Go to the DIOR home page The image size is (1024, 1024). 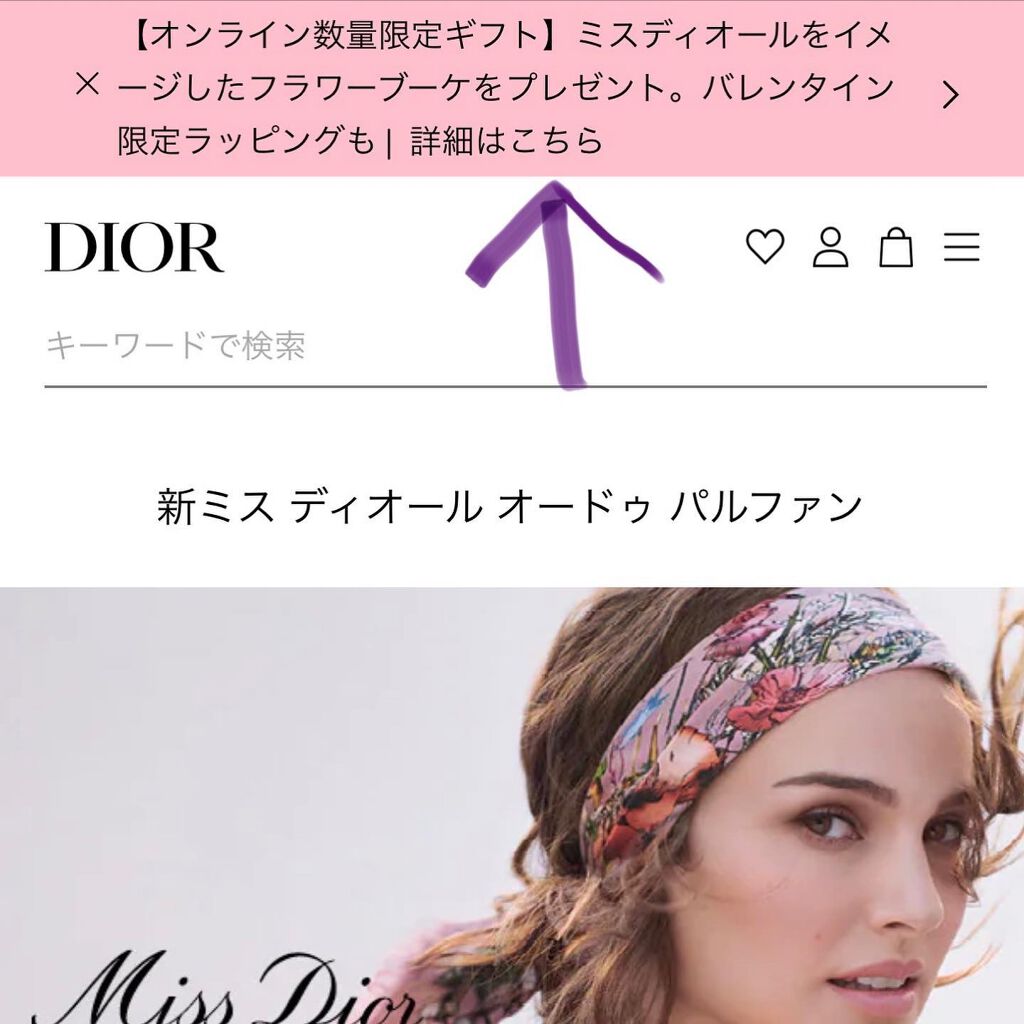134,247
